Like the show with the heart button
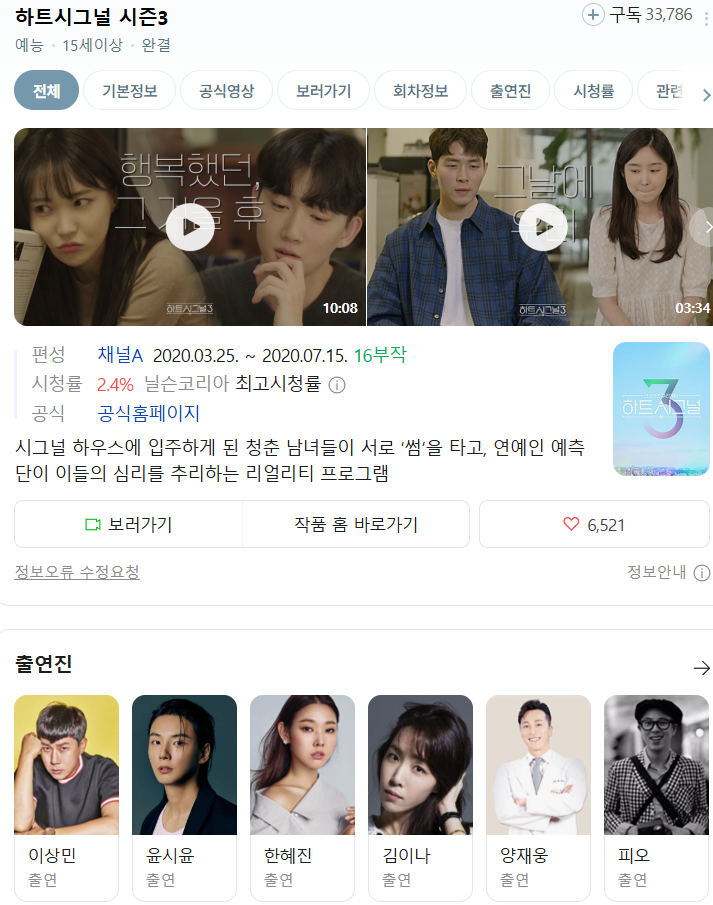The image size is (713, 905). tap(595, 524)
